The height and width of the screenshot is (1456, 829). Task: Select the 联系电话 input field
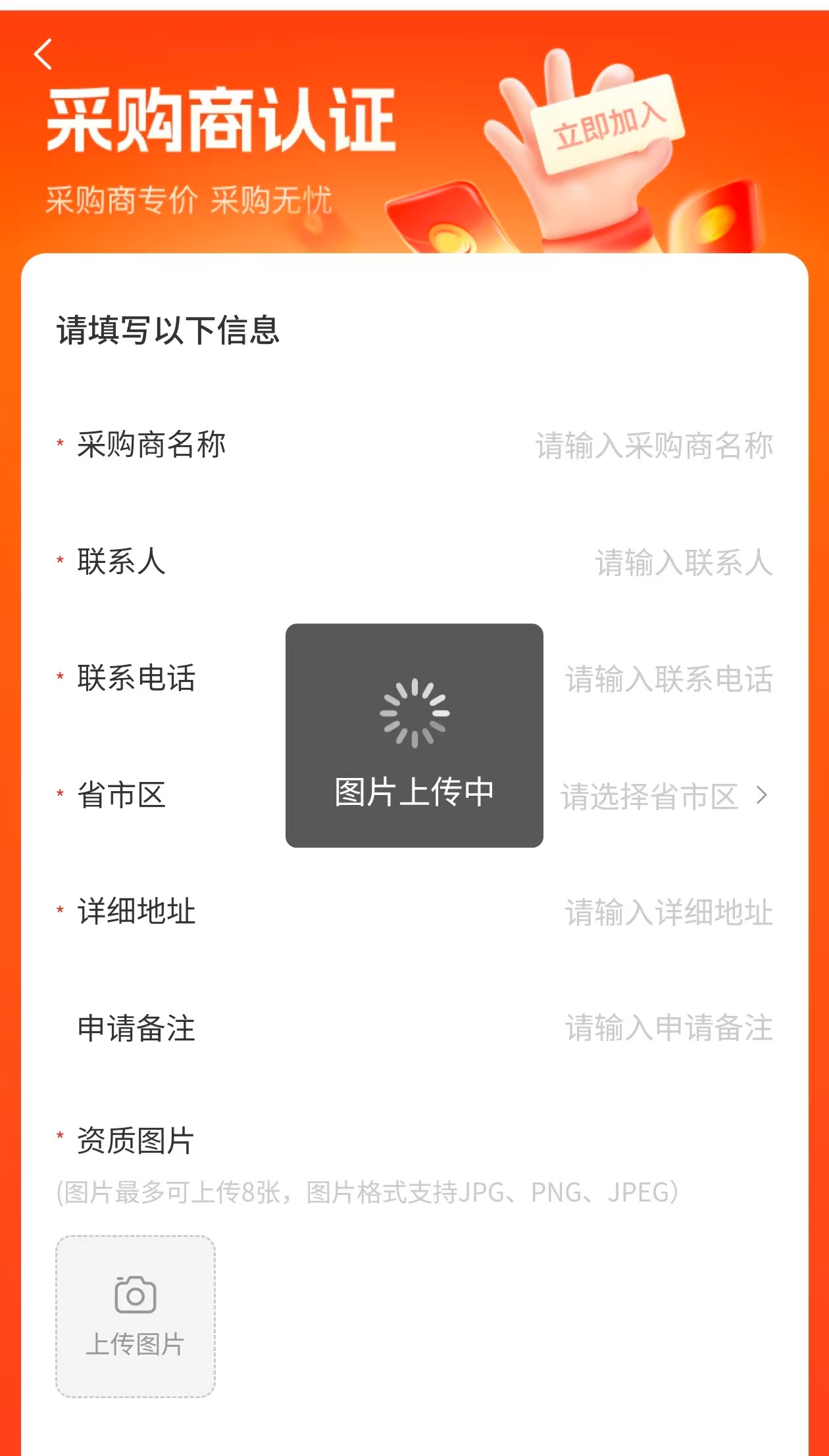point(668,679)
